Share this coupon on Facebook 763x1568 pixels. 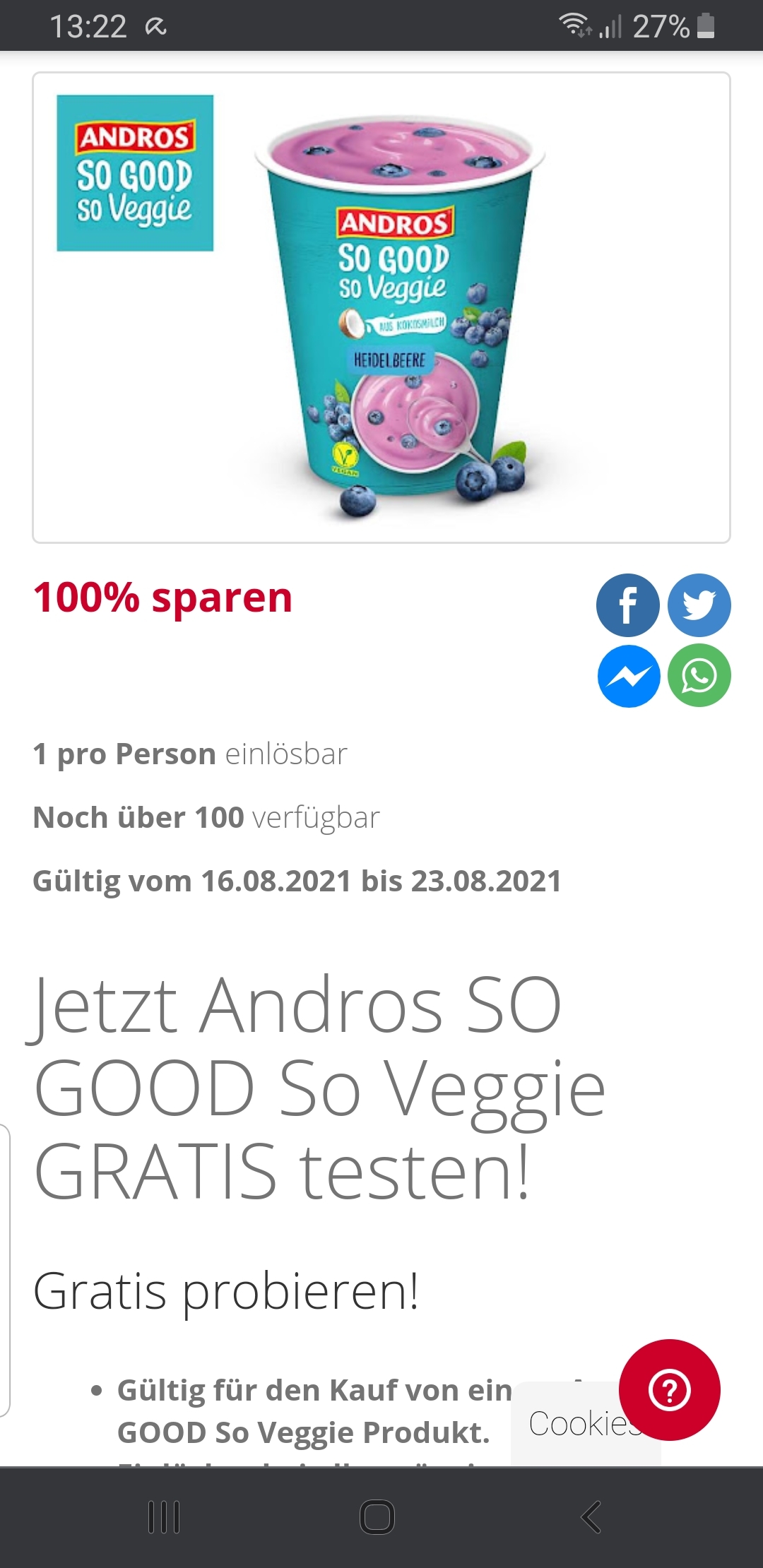[x=628, y=605]
